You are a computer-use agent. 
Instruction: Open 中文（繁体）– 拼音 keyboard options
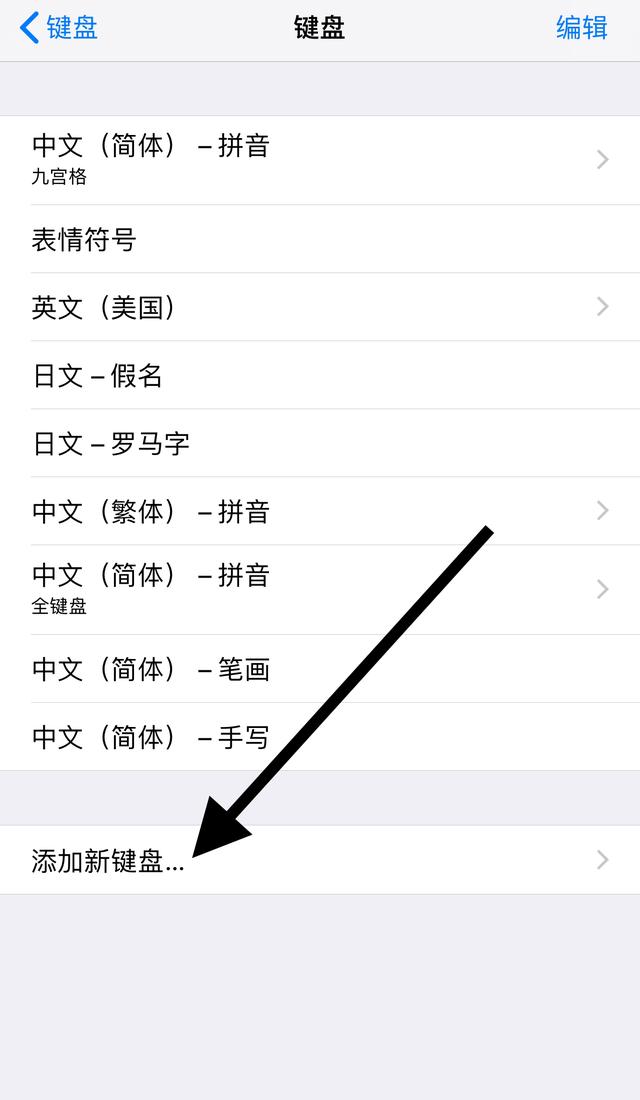point(320,511)
